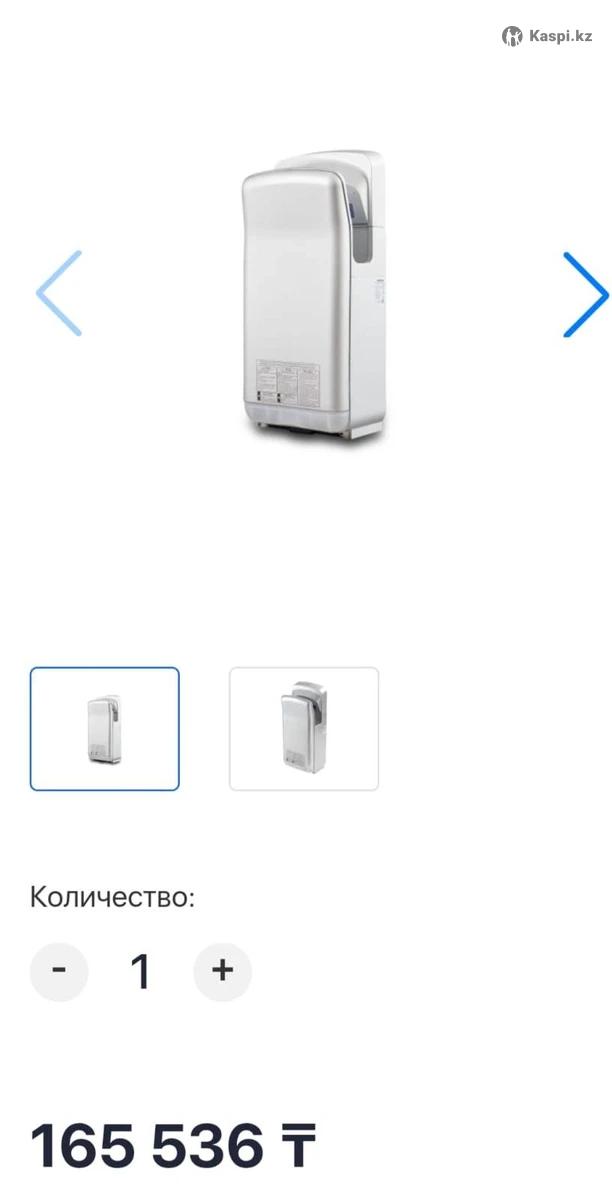Select the first hand dryer thumbnail
Image resolution: width=612 pixels, height=1200 pixels.
pyautogui.click(x=105, y=729)
